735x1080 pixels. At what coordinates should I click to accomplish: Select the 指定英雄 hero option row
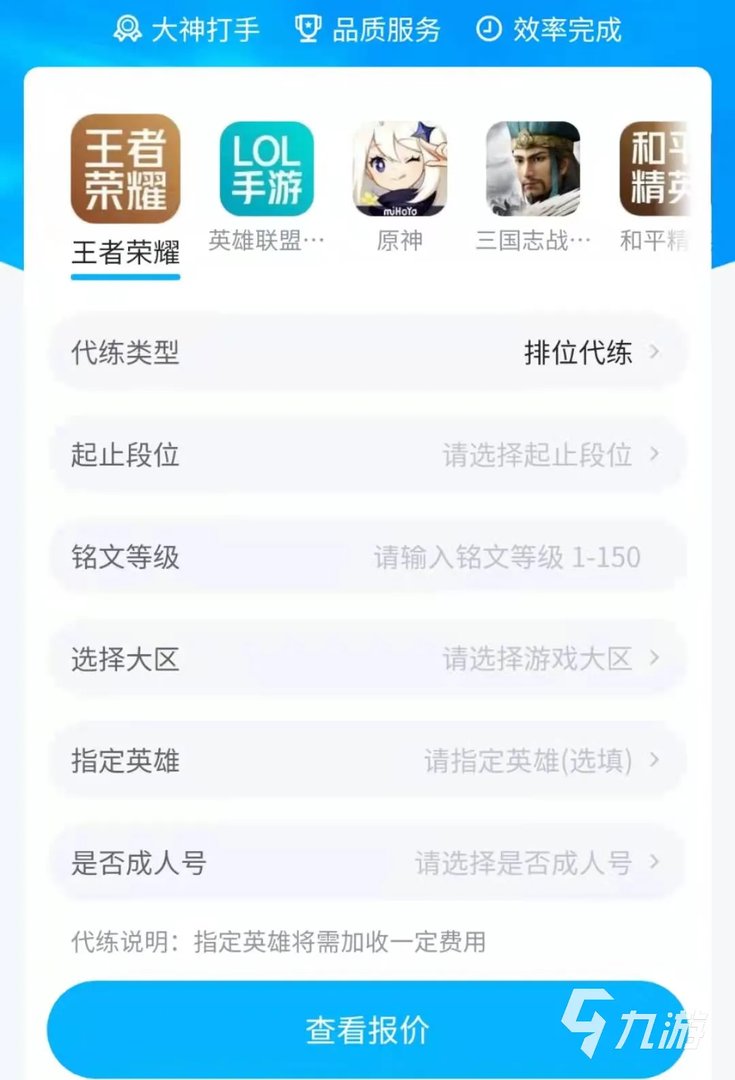pyautogui.click(x=367, y=760)
